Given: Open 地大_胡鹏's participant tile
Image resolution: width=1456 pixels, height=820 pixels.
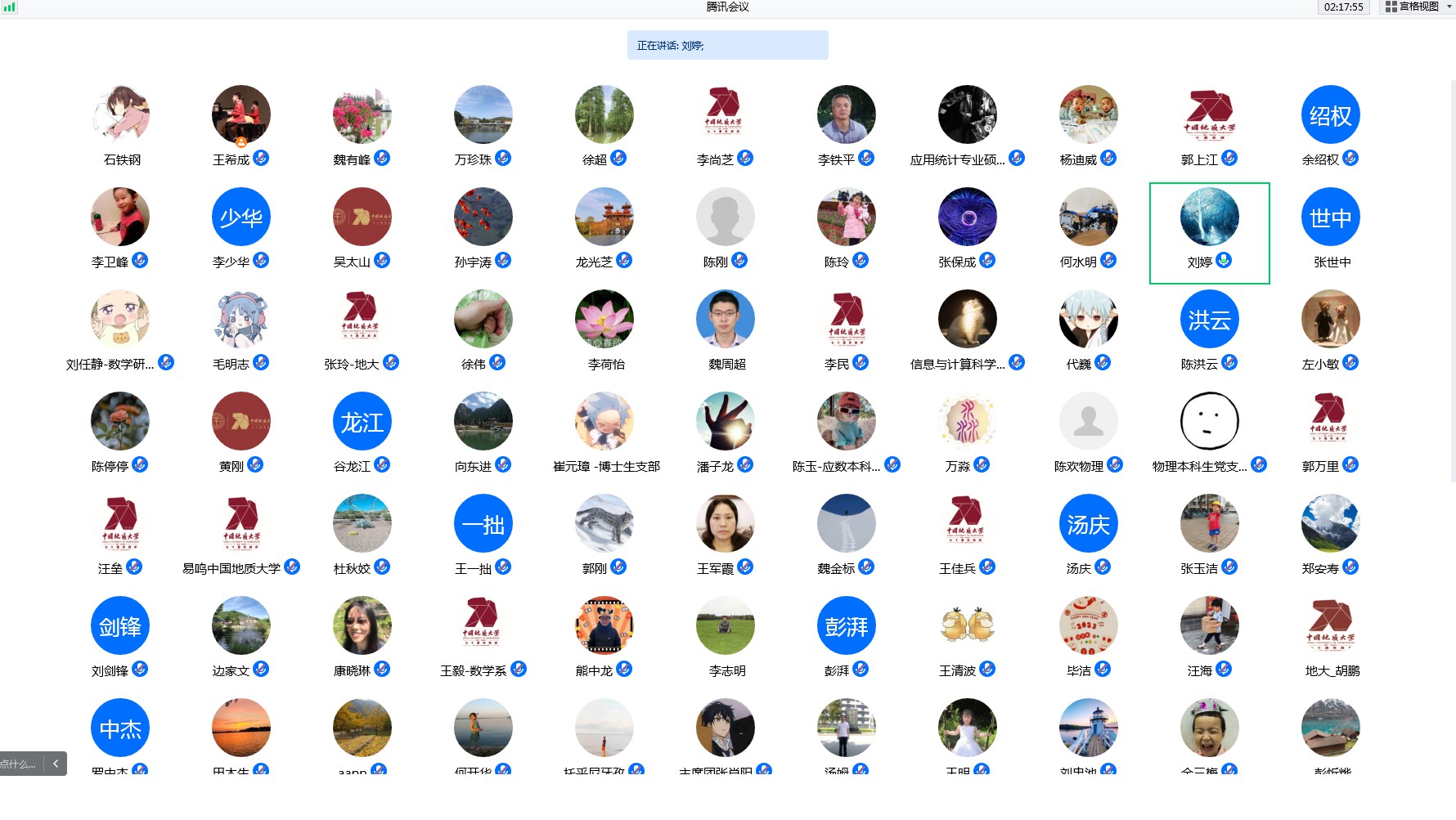Looking at the screenshot, I should tap(1330, 626).
